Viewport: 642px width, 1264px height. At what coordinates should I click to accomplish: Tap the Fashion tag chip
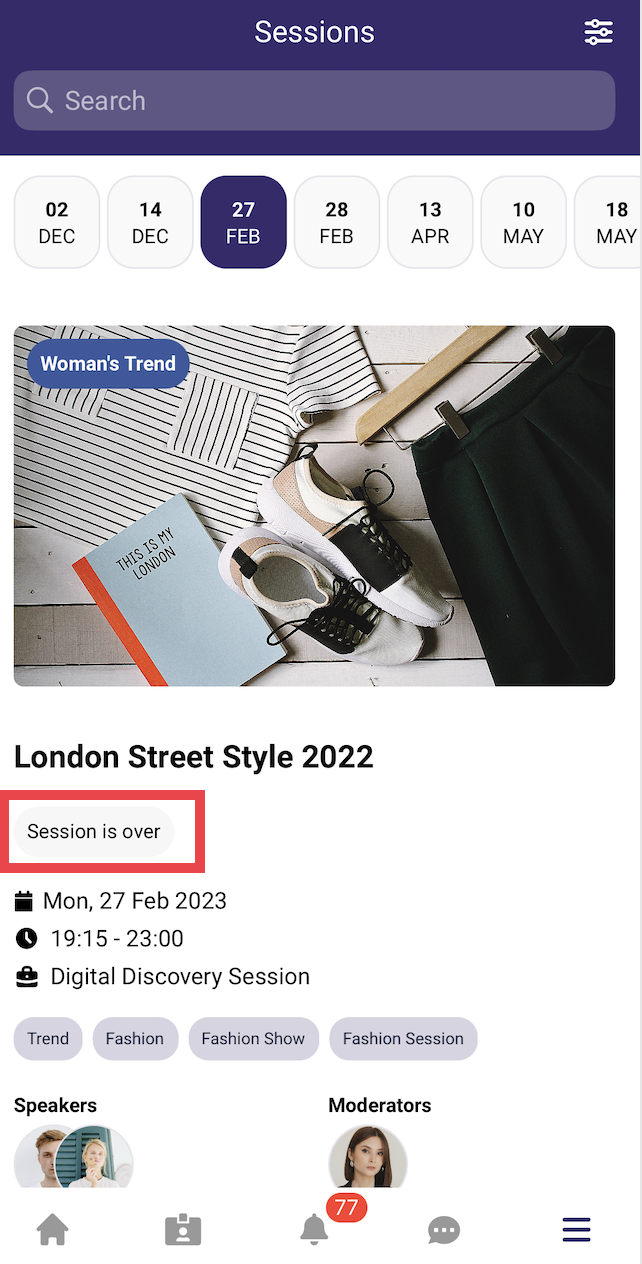pos(135,1039)
